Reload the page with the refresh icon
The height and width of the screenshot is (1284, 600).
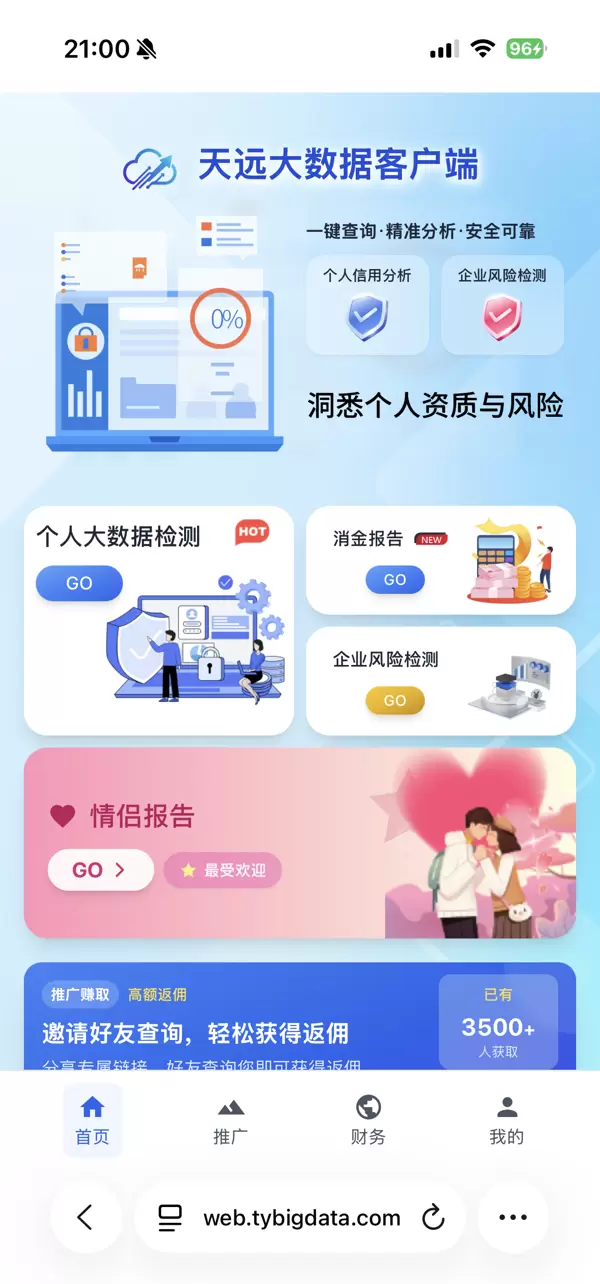coord(433,1217)
